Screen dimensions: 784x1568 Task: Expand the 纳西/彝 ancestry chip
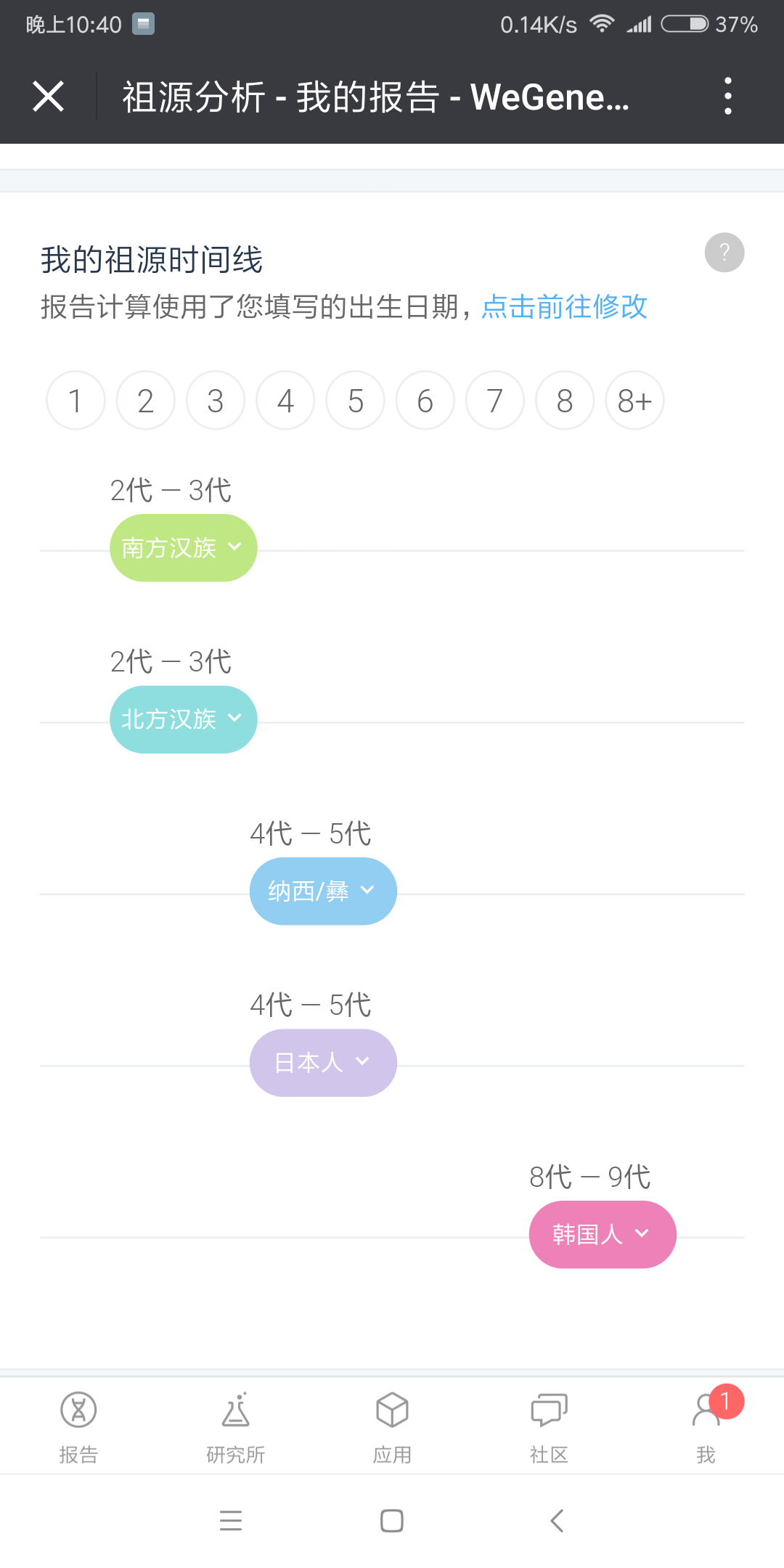pyautogui.click(x=323, y=891)
